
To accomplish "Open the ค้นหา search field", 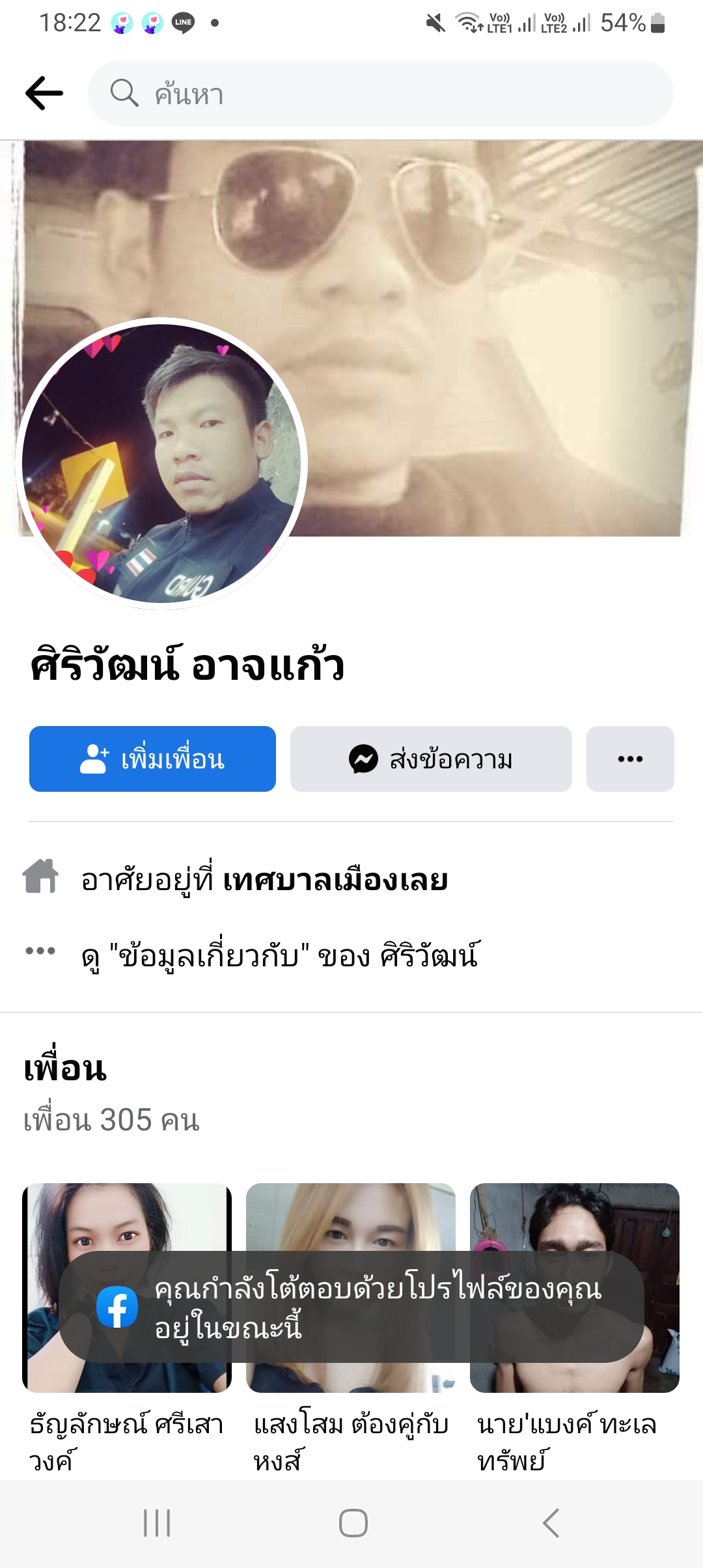I will click(x=380, y=93).
